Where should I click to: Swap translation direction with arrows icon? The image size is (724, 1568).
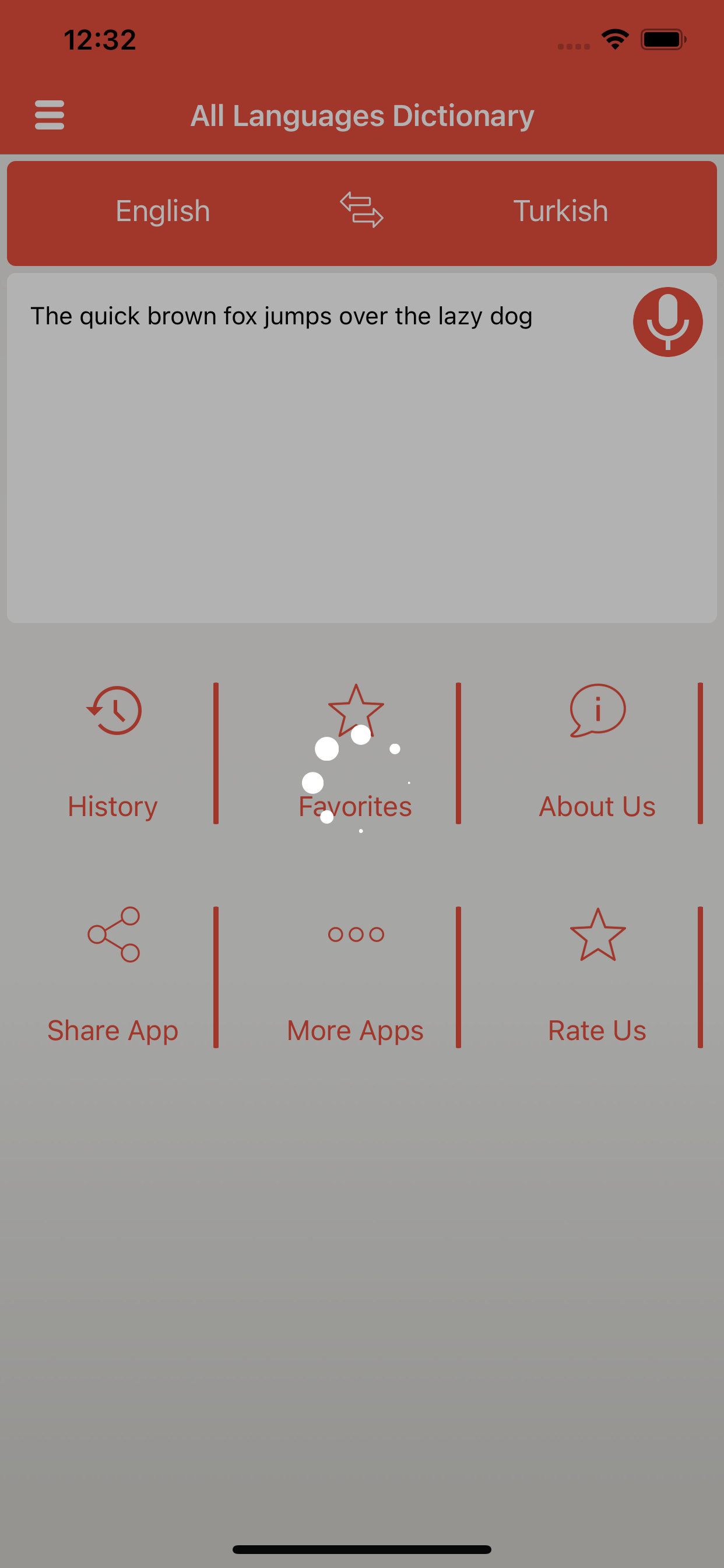[361, 210]
